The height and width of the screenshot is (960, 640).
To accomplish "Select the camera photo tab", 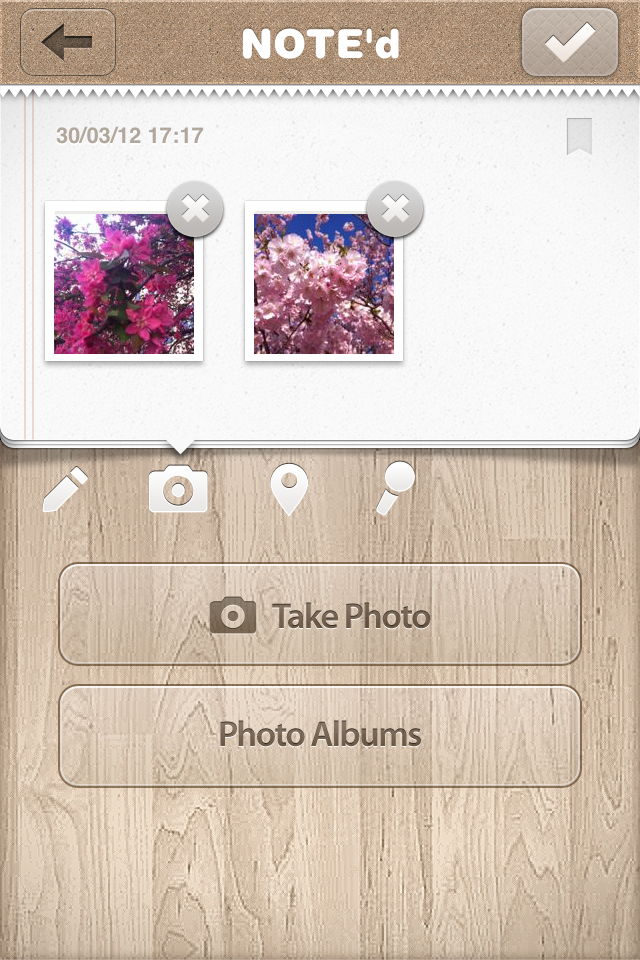I will [x=178, y=489].
